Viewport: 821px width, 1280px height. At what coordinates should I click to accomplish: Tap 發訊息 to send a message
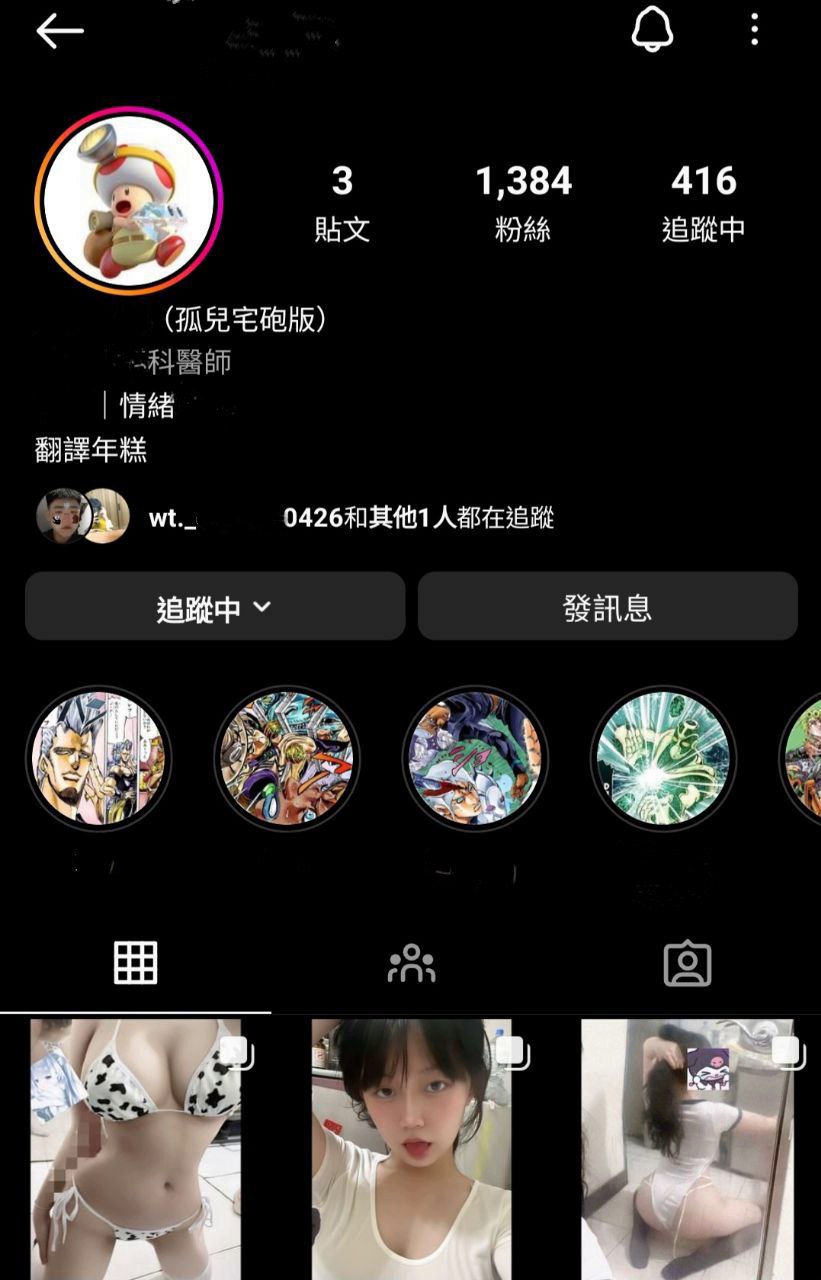(607, 607)
